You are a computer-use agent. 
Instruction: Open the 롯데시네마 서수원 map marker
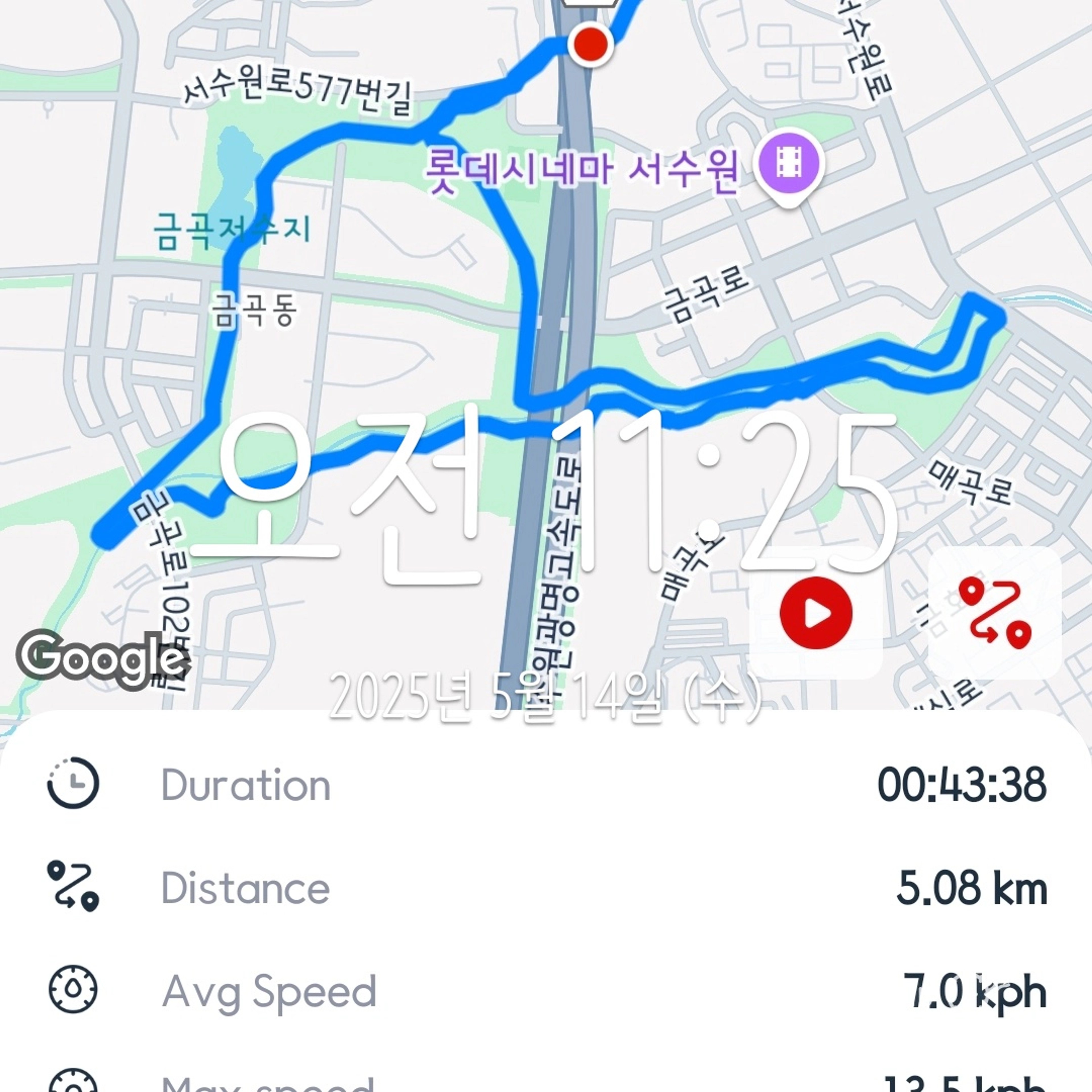(789, 164)
